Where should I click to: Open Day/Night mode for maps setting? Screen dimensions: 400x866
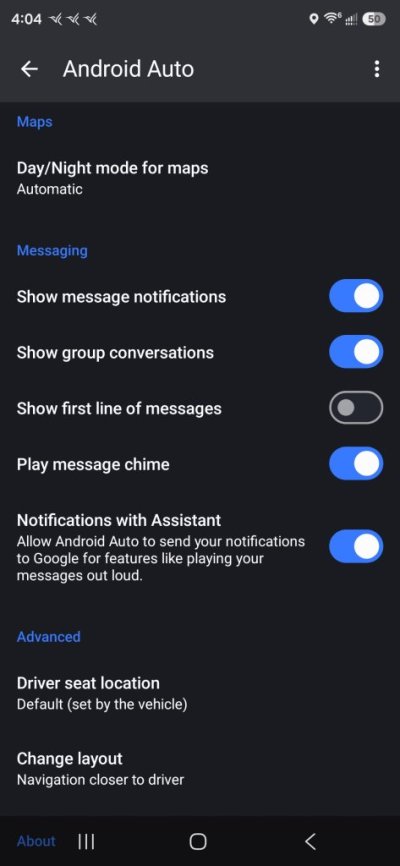click(200, 178)
